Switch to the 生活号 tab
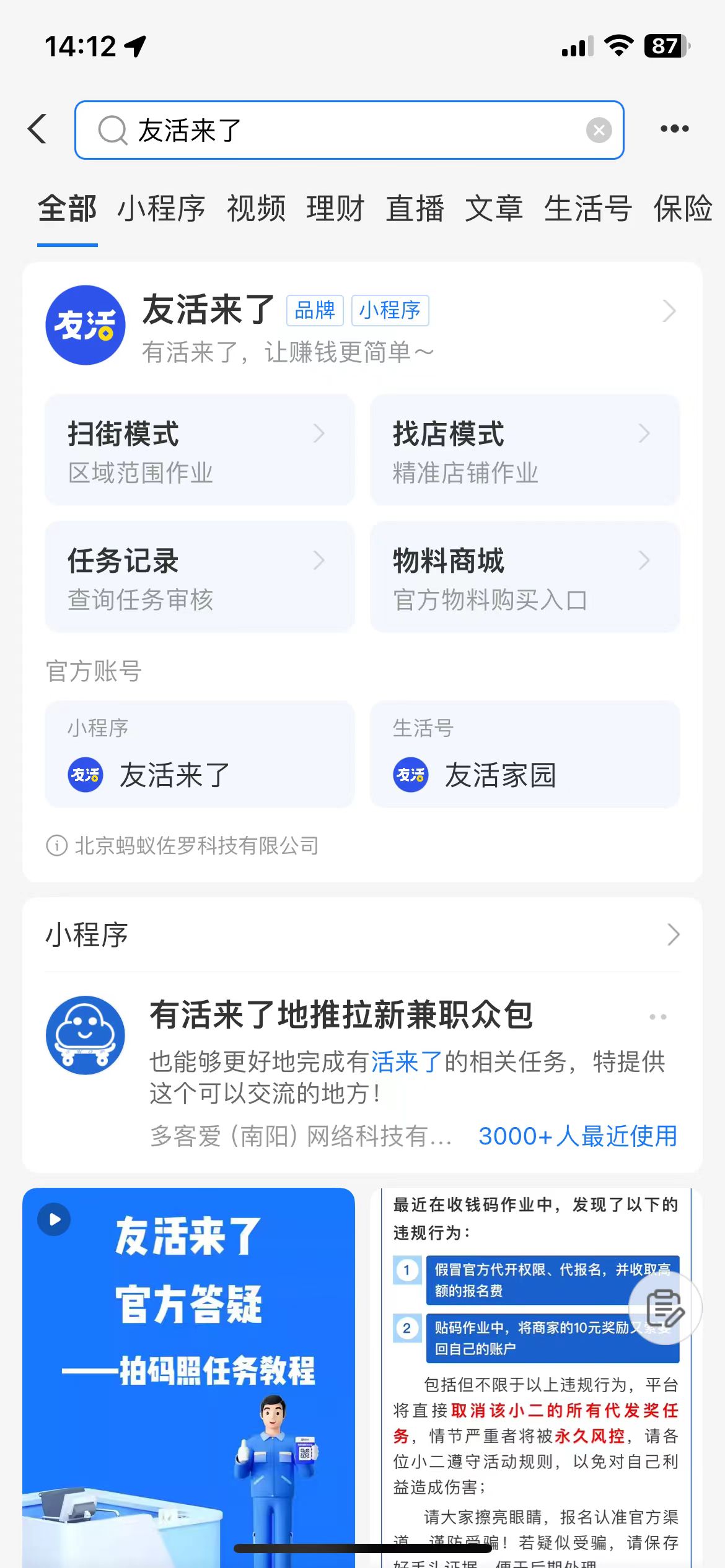This screenshot has width=725, height=1568. [x=587, y=209]
